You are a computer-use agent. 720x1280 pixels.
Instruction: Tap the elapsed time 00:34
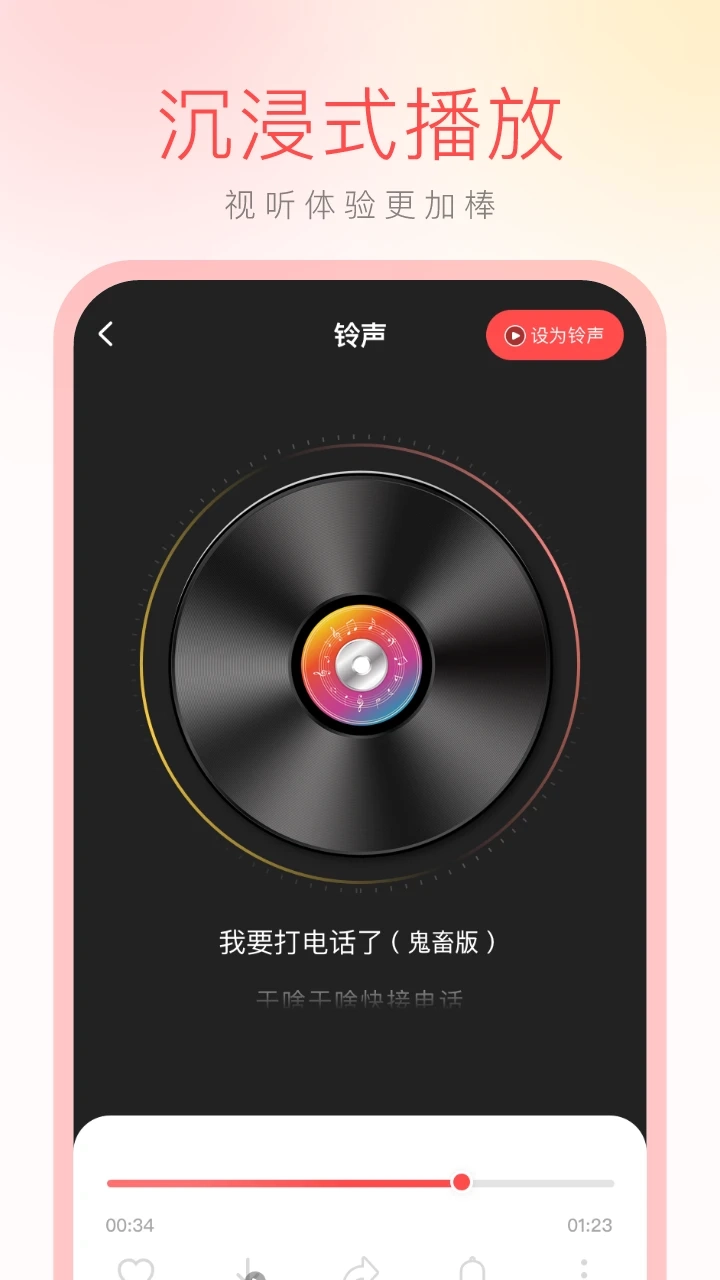tap(129, 1224)
